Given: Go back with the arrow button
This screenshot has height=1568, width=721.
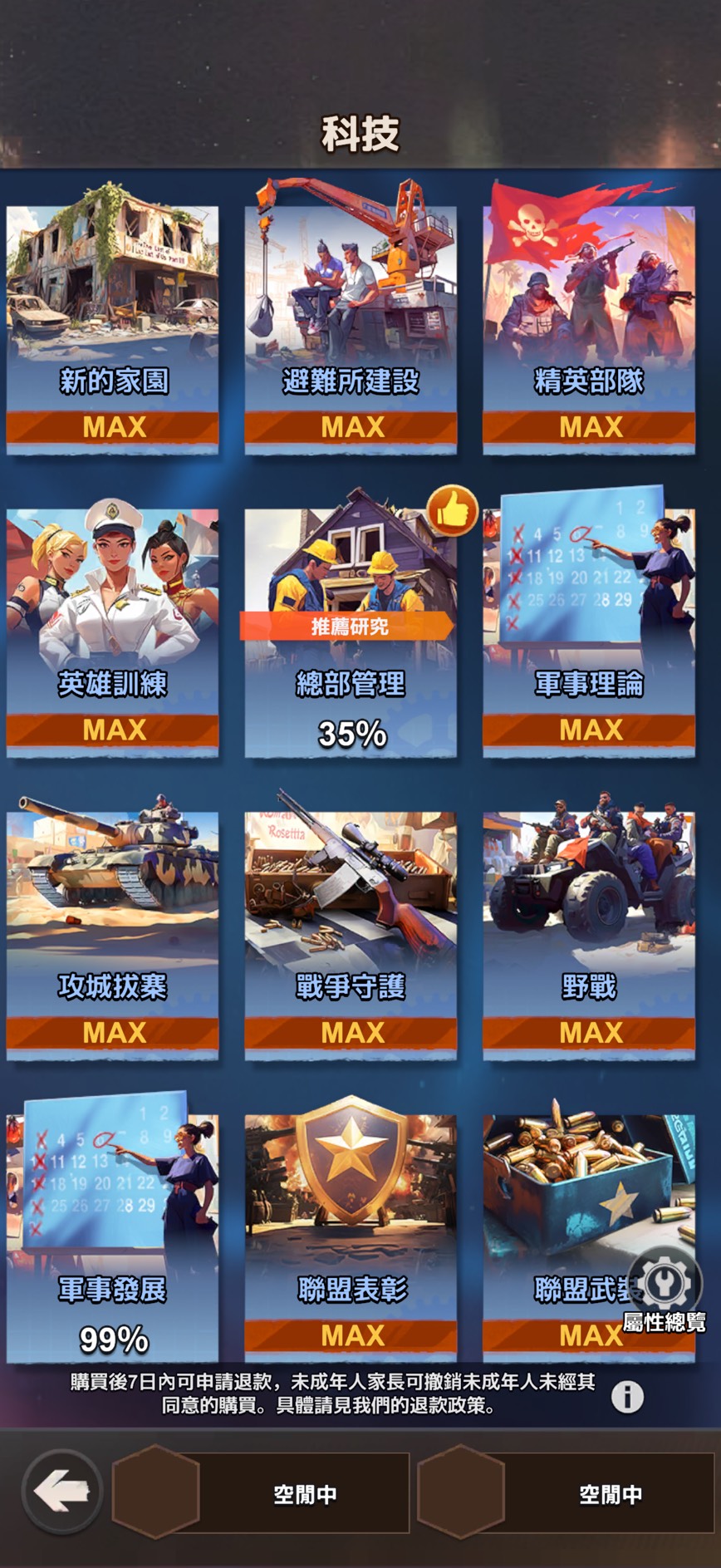Looking at the screenshot, I should pos(62,1492).
